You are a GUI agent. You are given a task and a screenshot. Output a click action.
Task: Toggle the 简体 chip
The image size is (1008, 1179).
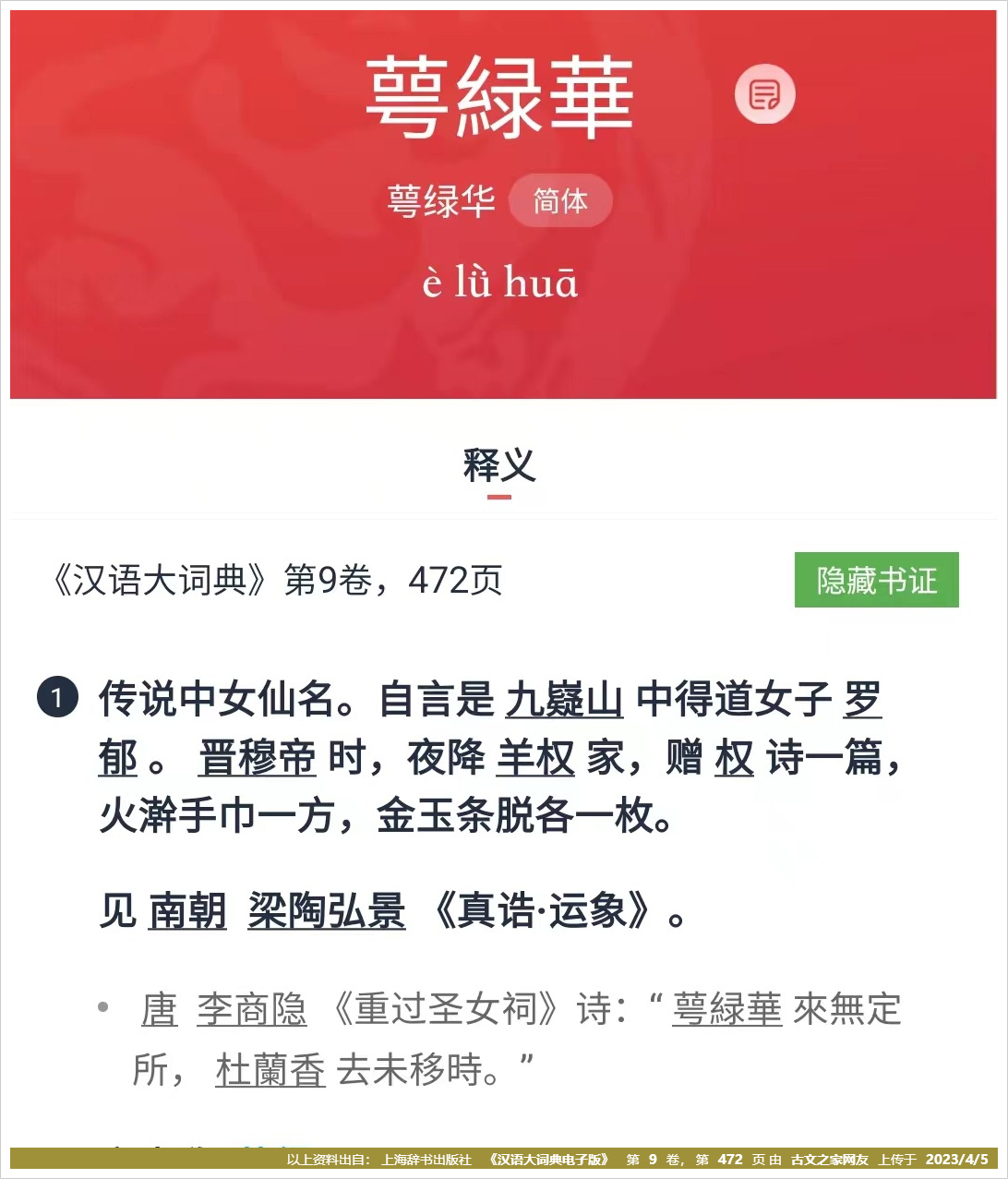pyautogui.click(x=560, y=200)
